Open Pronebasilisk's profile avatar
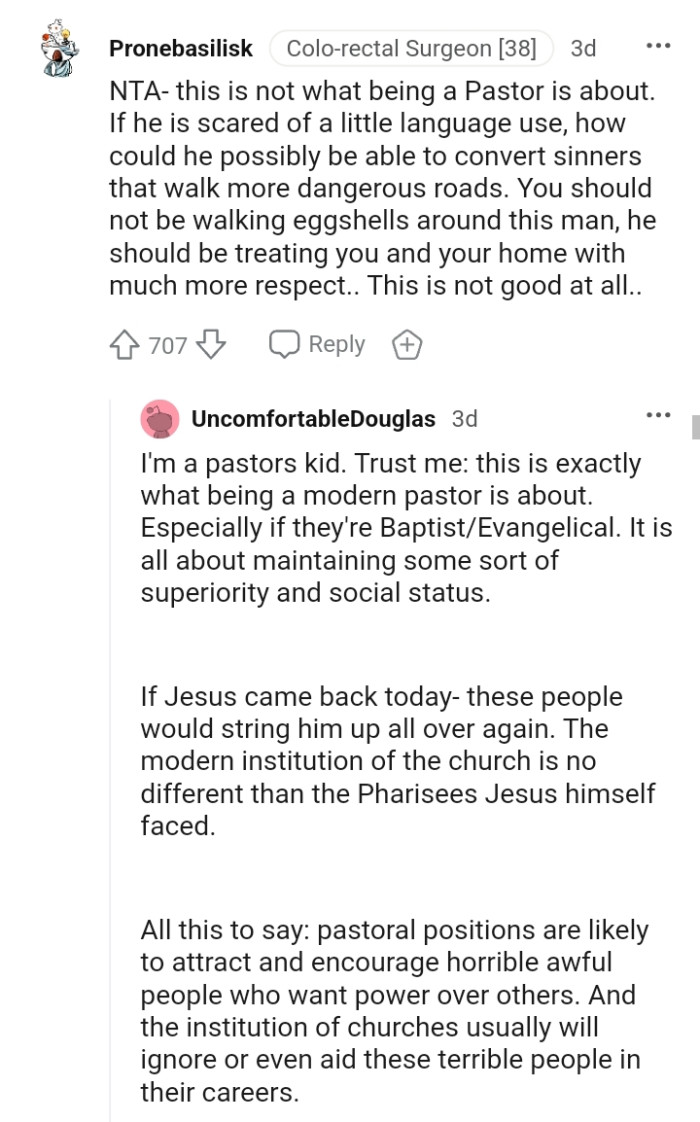 click(58, 49)
